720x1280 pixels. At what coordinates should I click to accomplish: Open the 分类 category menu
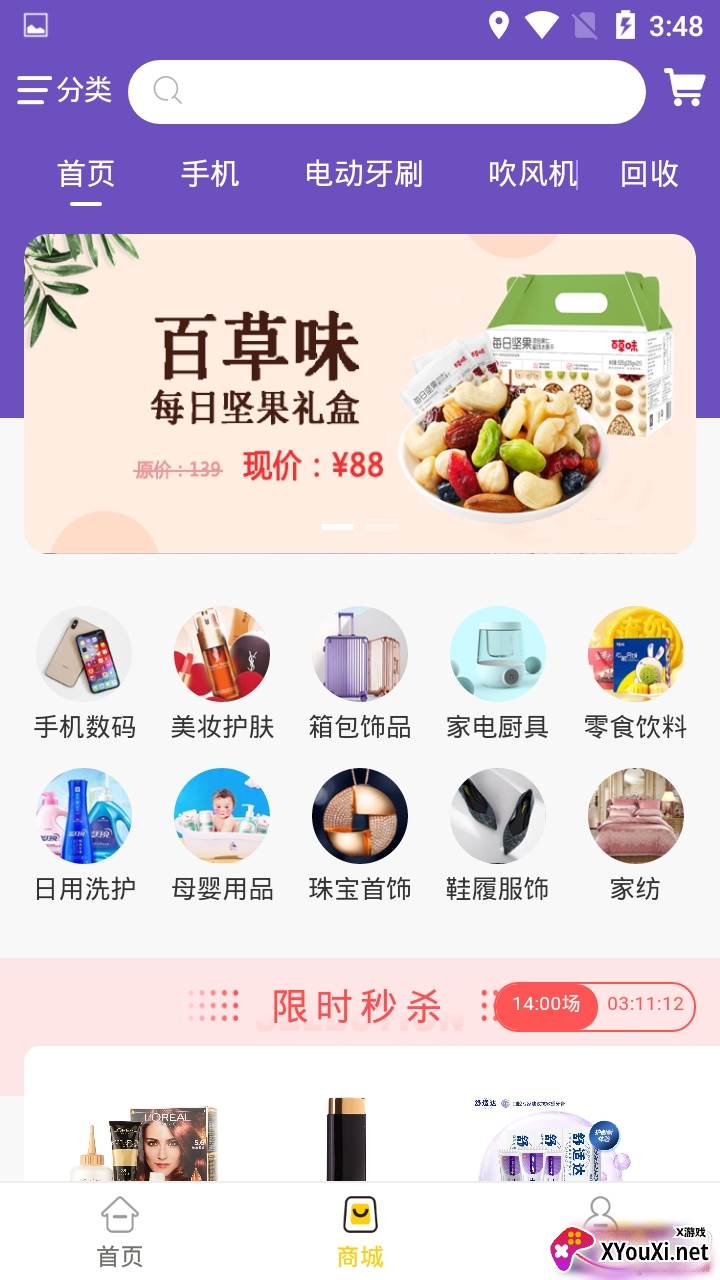[64, 90]
